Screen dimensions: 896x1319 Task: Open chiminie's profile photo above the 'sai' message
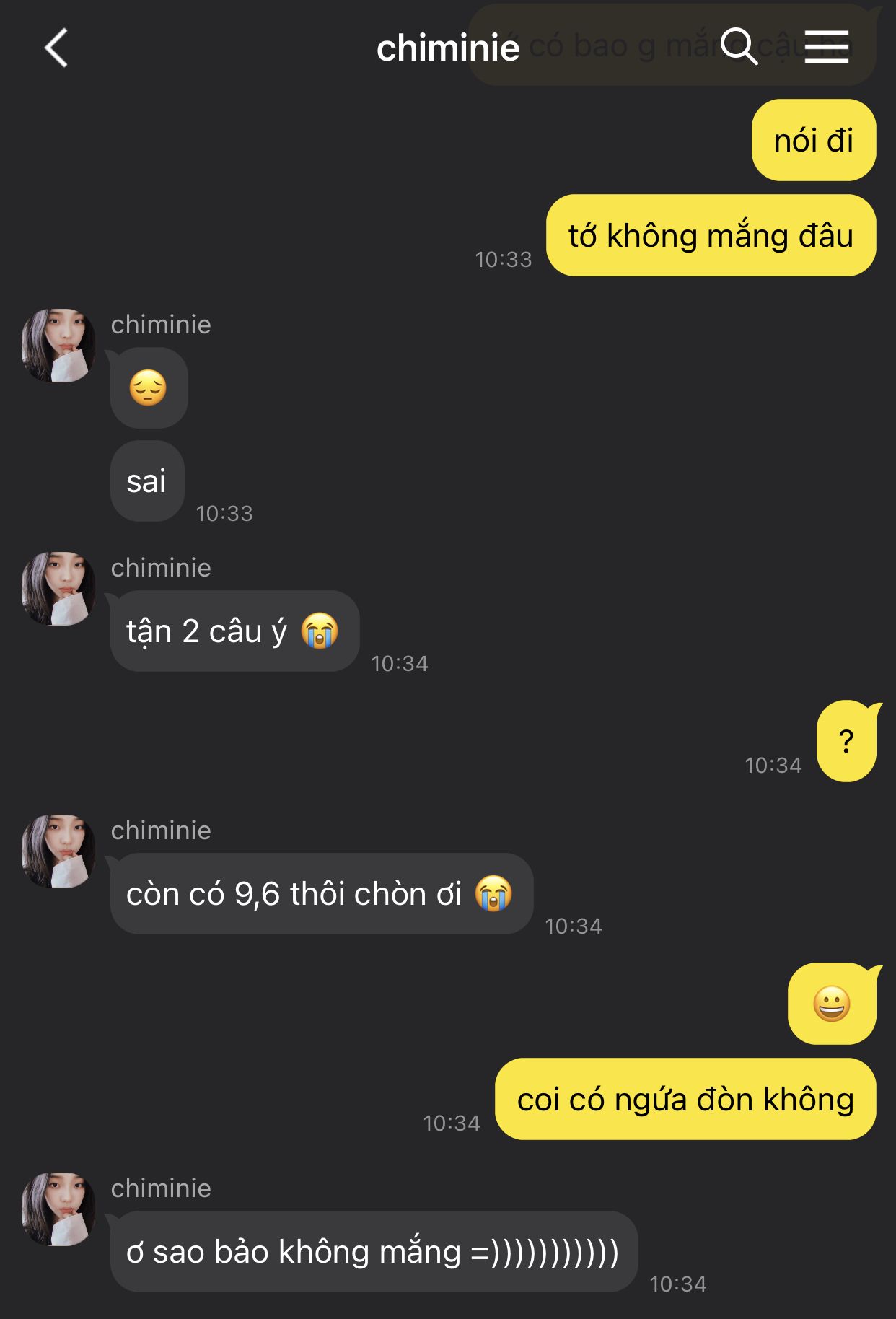pos(58,346)
